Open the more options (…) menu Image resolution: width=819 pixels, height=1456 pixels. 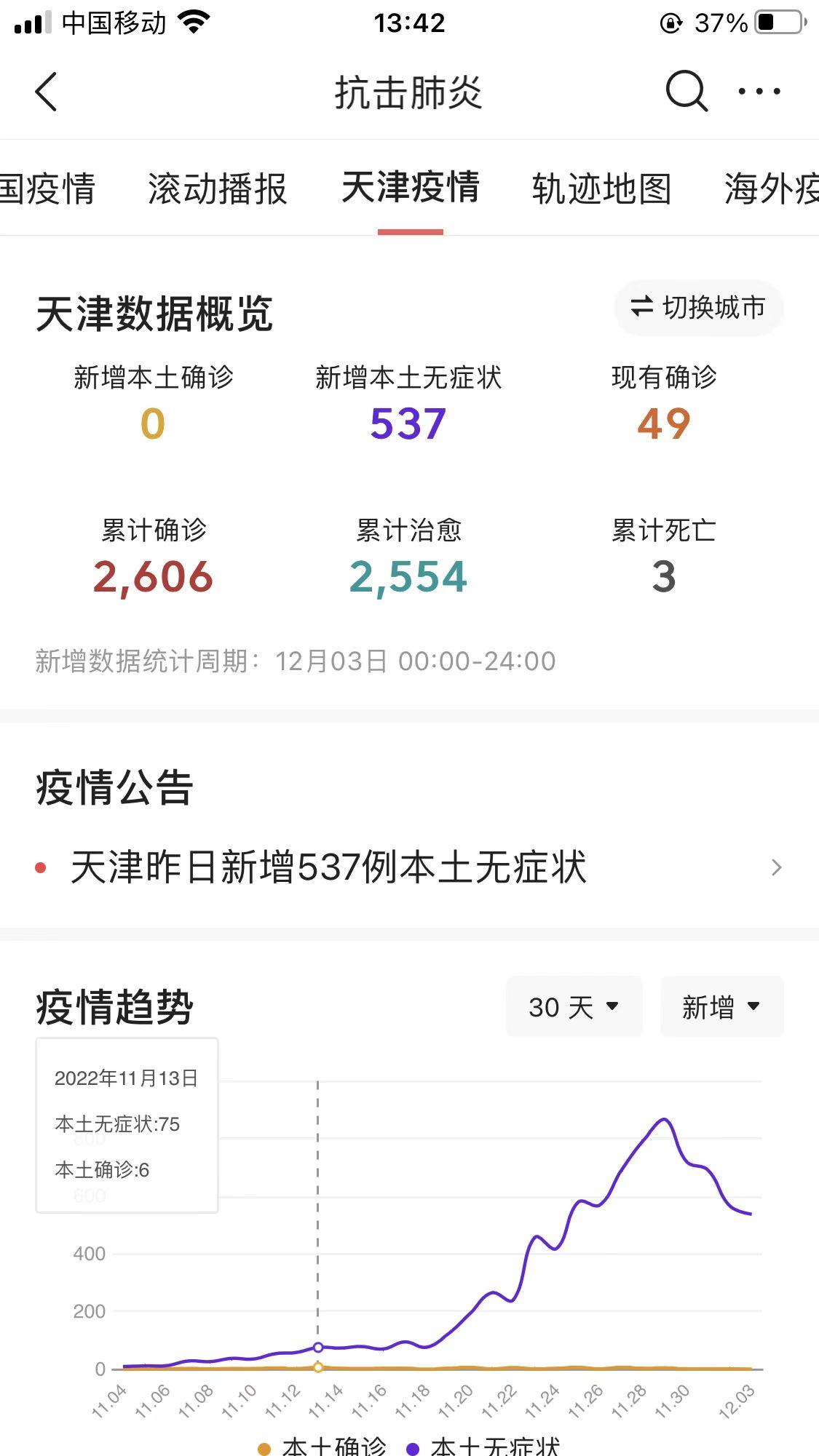pyautogui.click(x=759, y=91)
